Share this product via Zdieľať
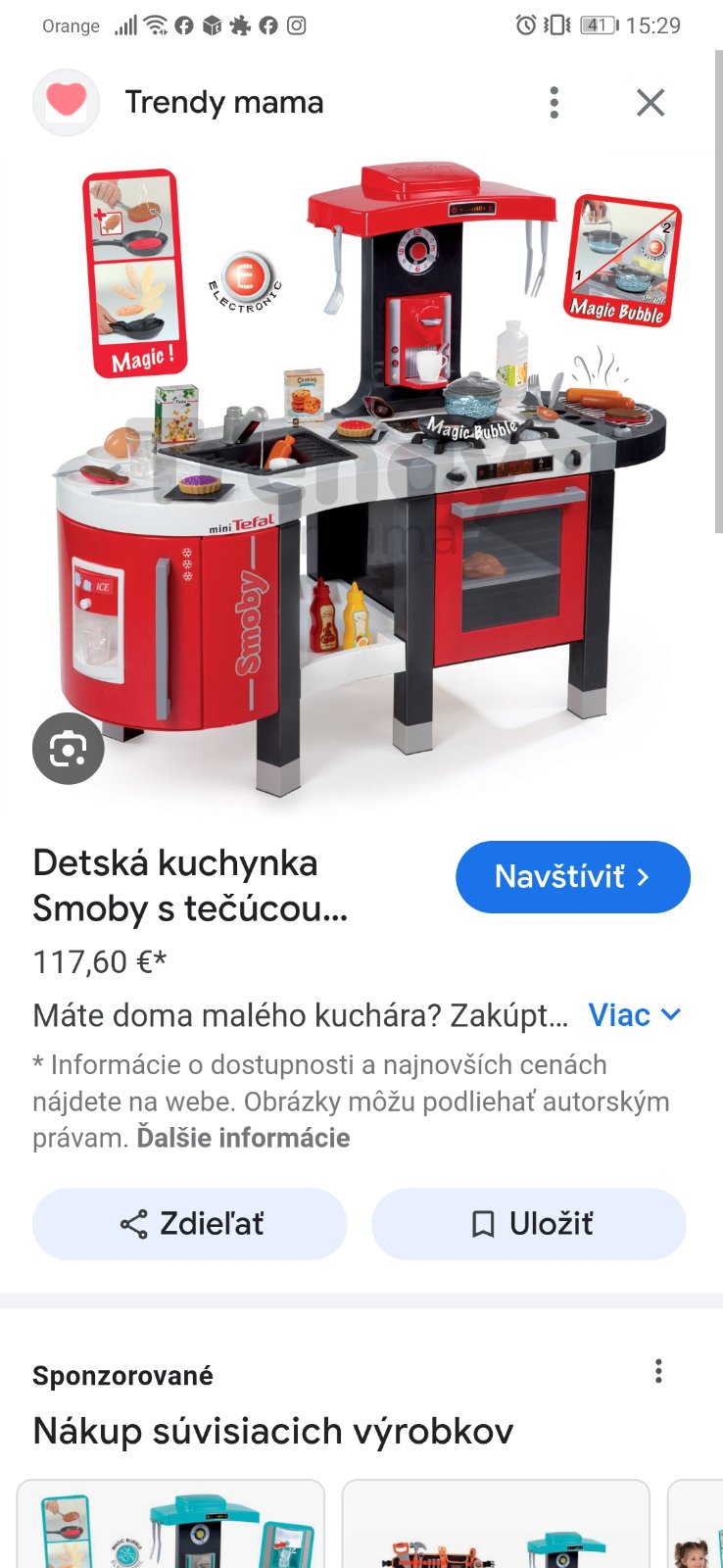Viewport: 723px width, 1568px height. (x=190, y=1224)
